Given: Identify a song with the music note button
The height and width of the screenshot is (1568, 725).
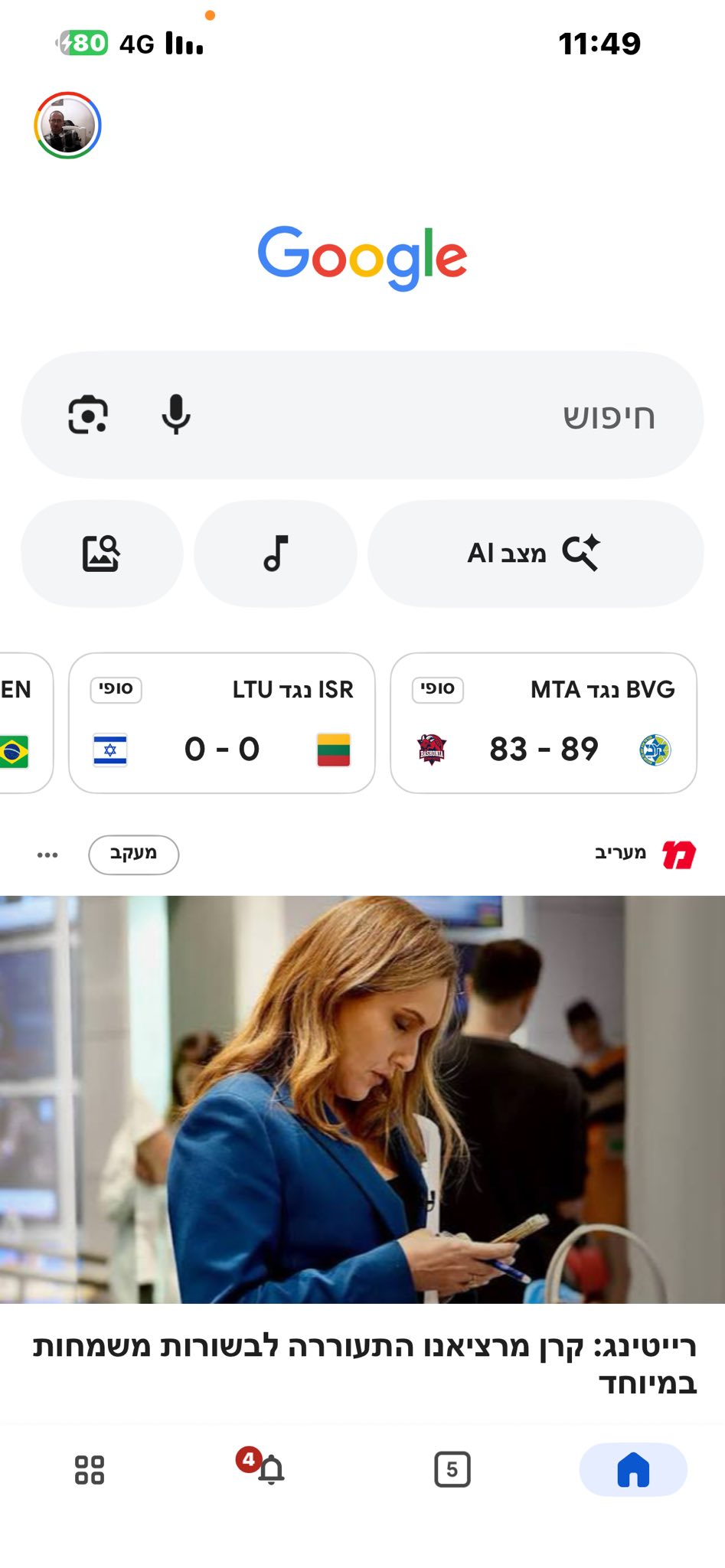Looking at the screenshot, I should pyautogui.click(x=276, y=554).
